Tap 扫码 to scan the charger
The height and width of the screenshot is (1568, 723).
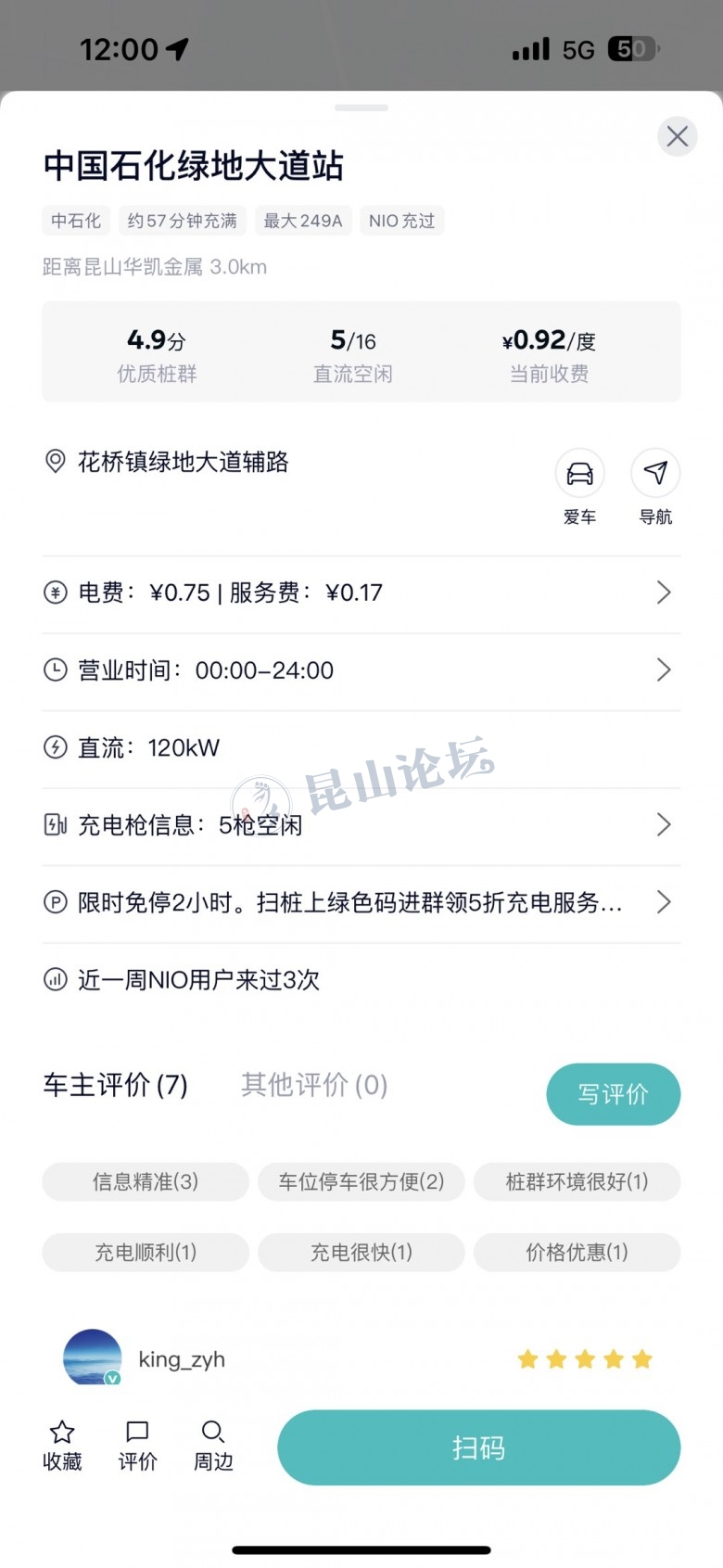478,1447
